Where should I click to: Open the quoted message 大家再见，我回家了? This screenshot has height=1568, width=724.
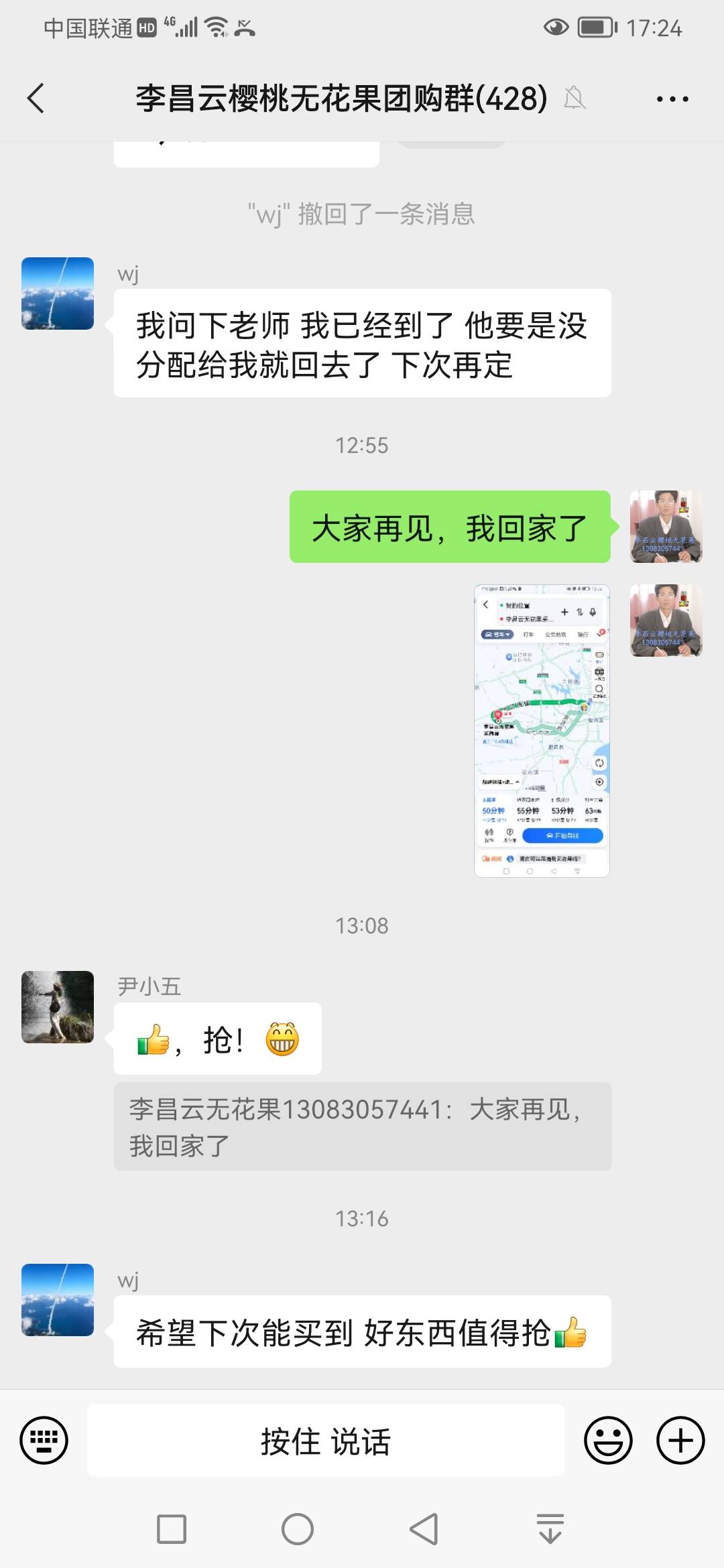pyautogui.click(x=362, y=1126)
